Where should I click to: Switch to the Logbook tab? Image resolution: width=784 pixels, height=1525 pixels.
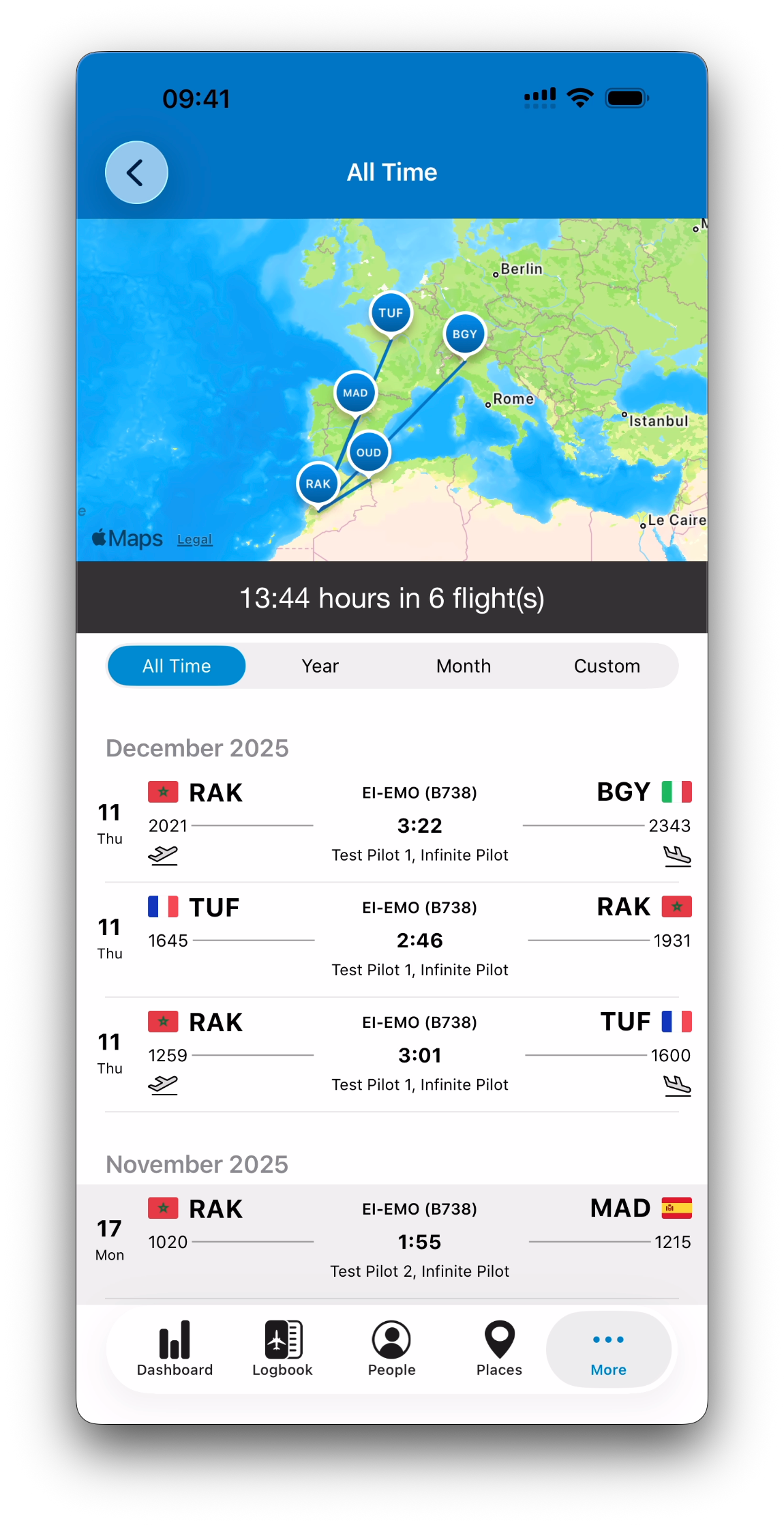[x=282, y=1348]
